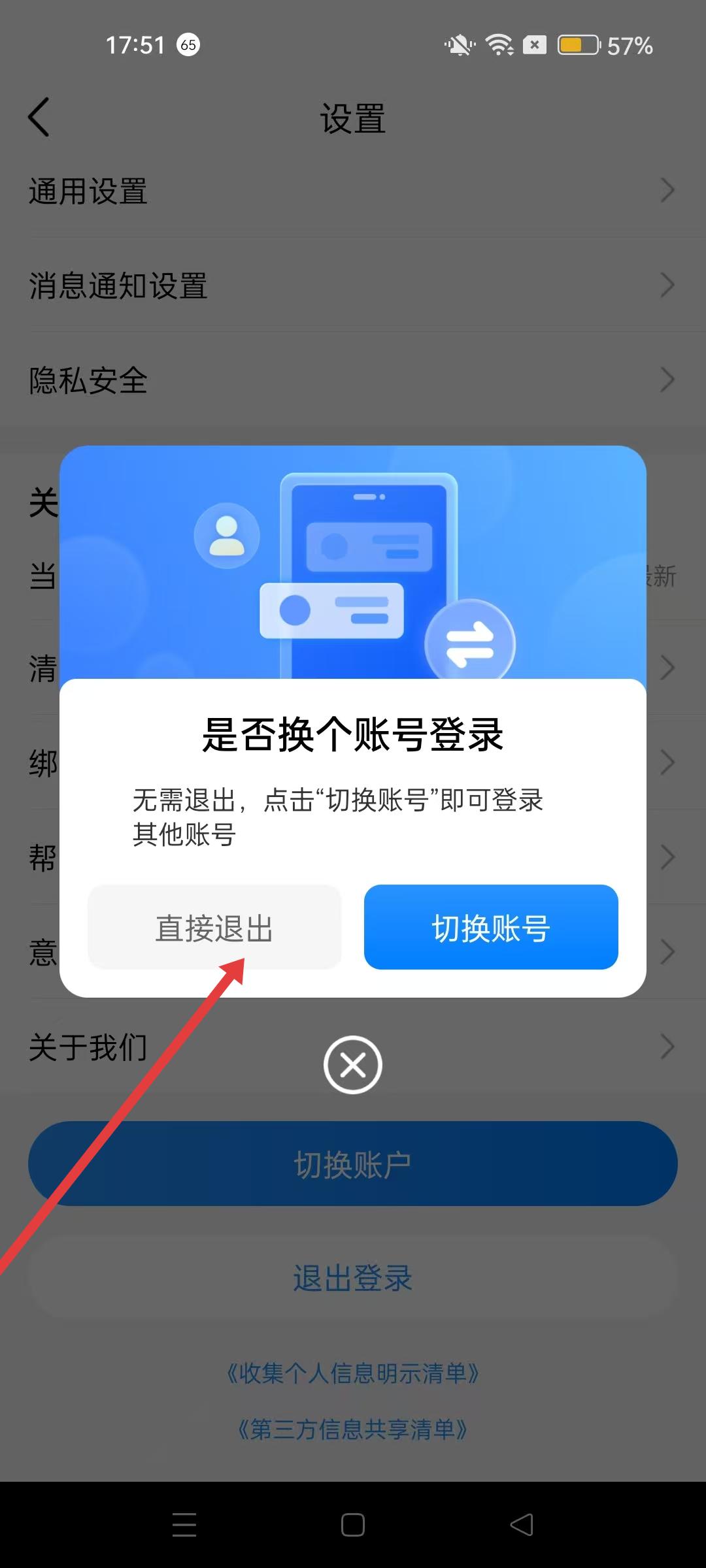Viewport: 706px width, 1568px height.
Task: Open 隐私安全 settings
Action: click(x=353, y=380)
